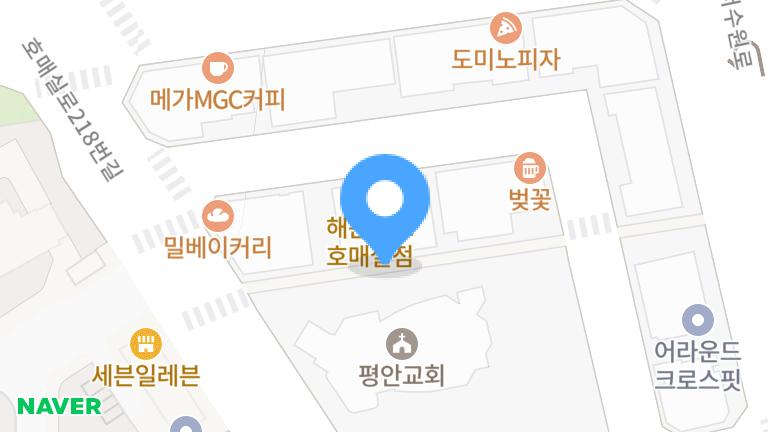
Task: Select the 평안교회 church marker
Action: point(402,344)
